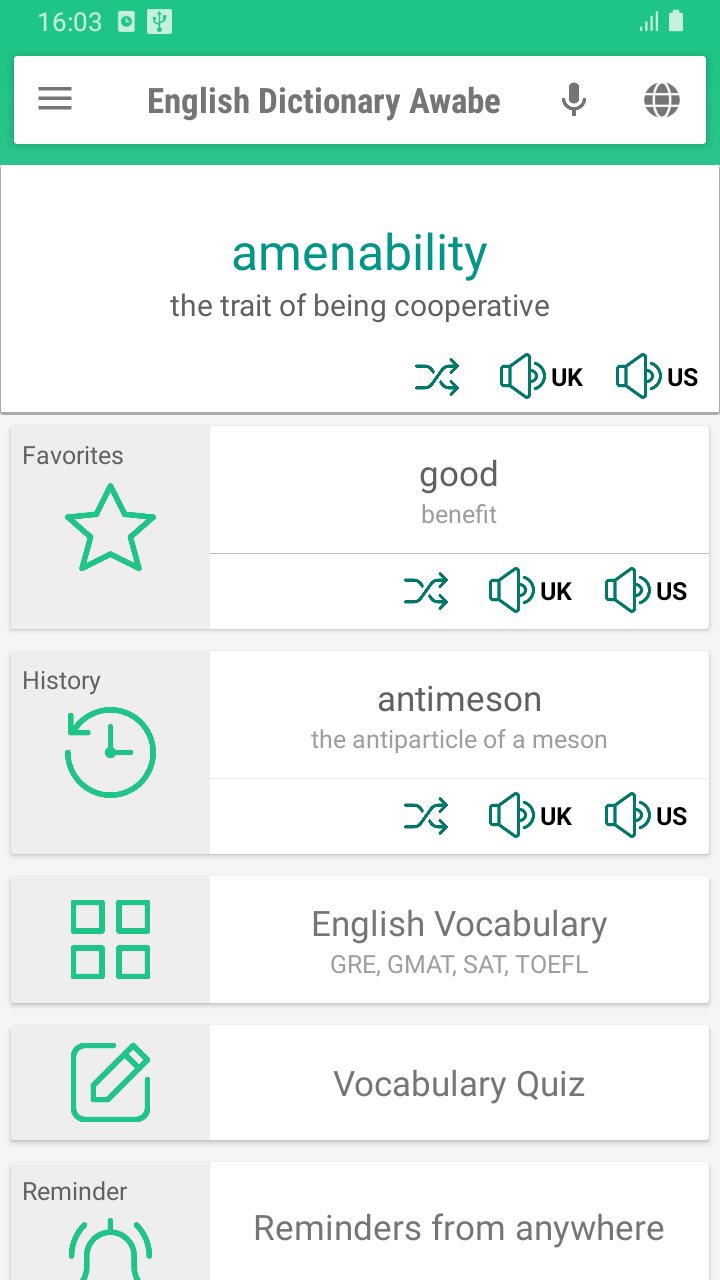
Task: Open the History section
Action: coord(110,753)
